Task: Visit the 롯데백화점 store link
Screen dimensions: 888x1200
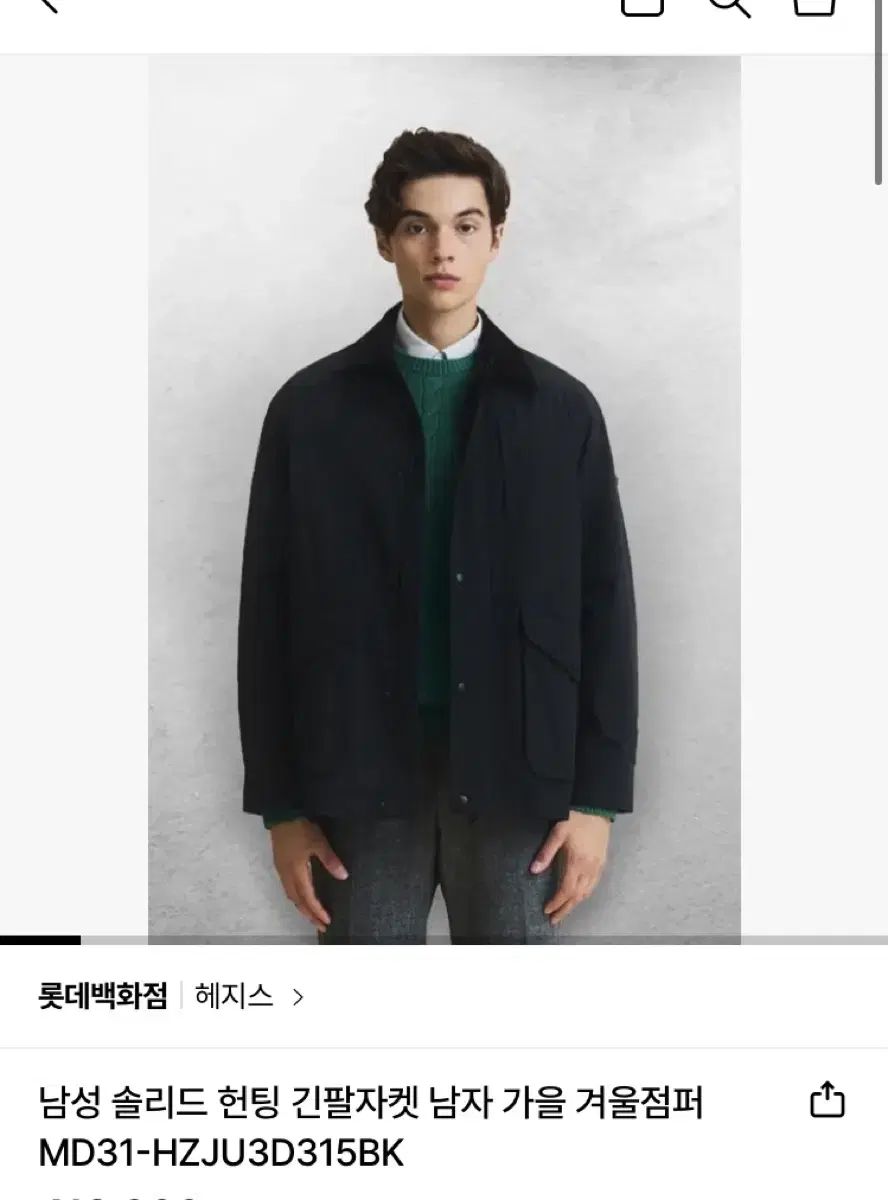Action: 103,996
